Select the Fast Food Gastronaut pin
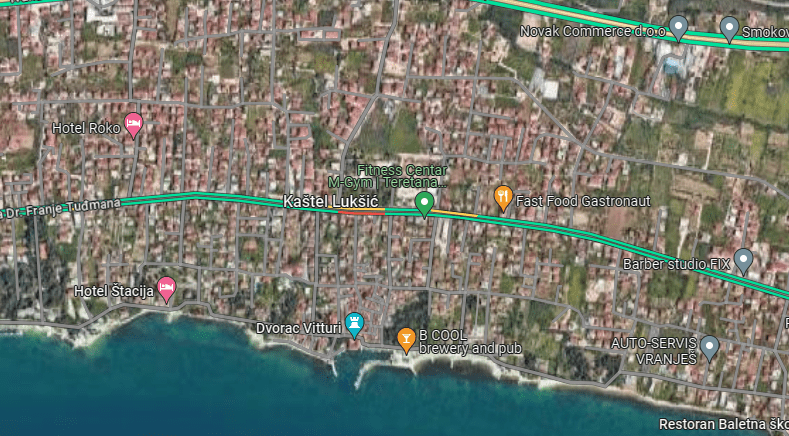This screenshot has height=436, width=789. point(503,197)
